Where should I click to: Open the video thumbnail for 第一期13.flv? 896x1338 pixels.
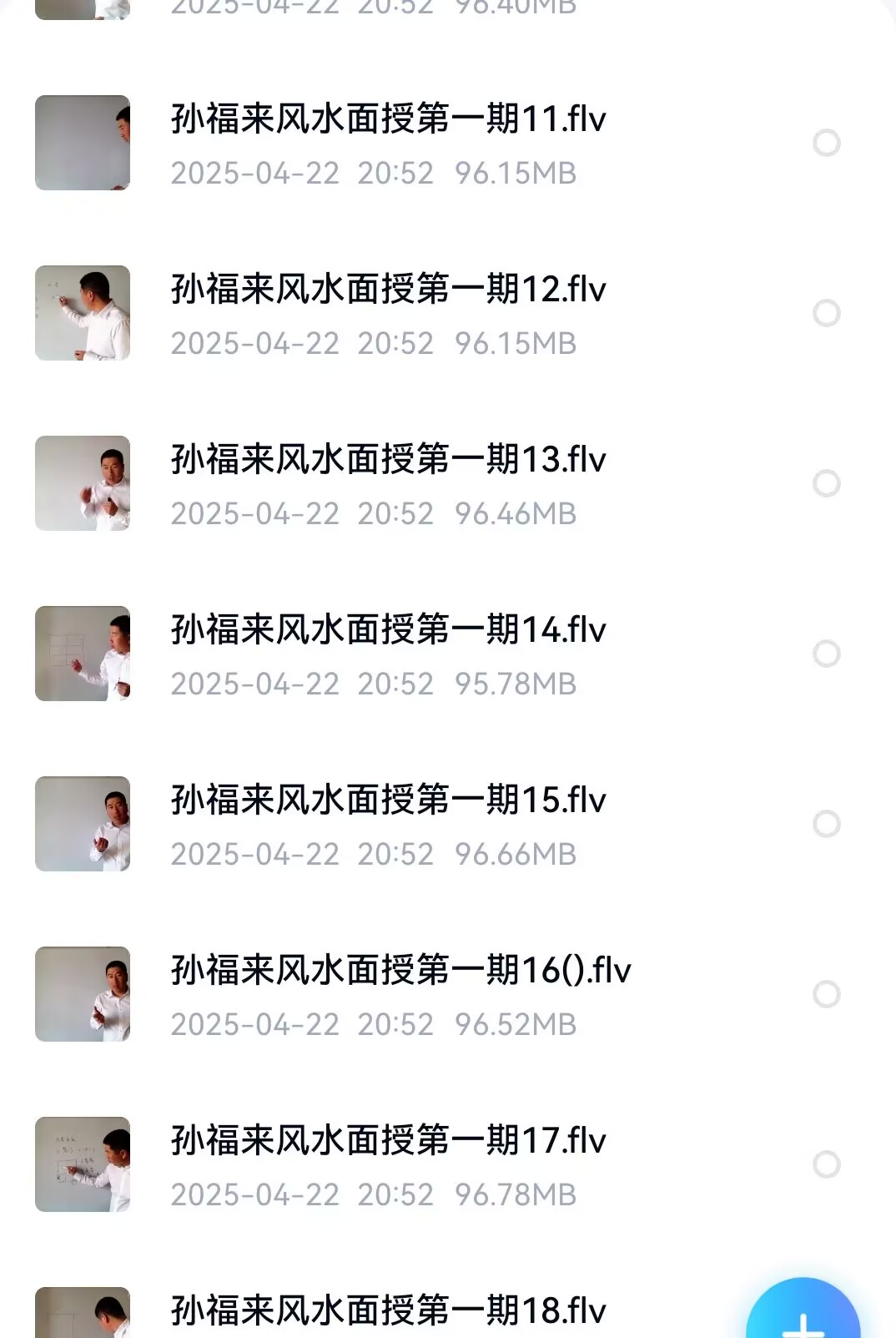[x=83, y=482]
